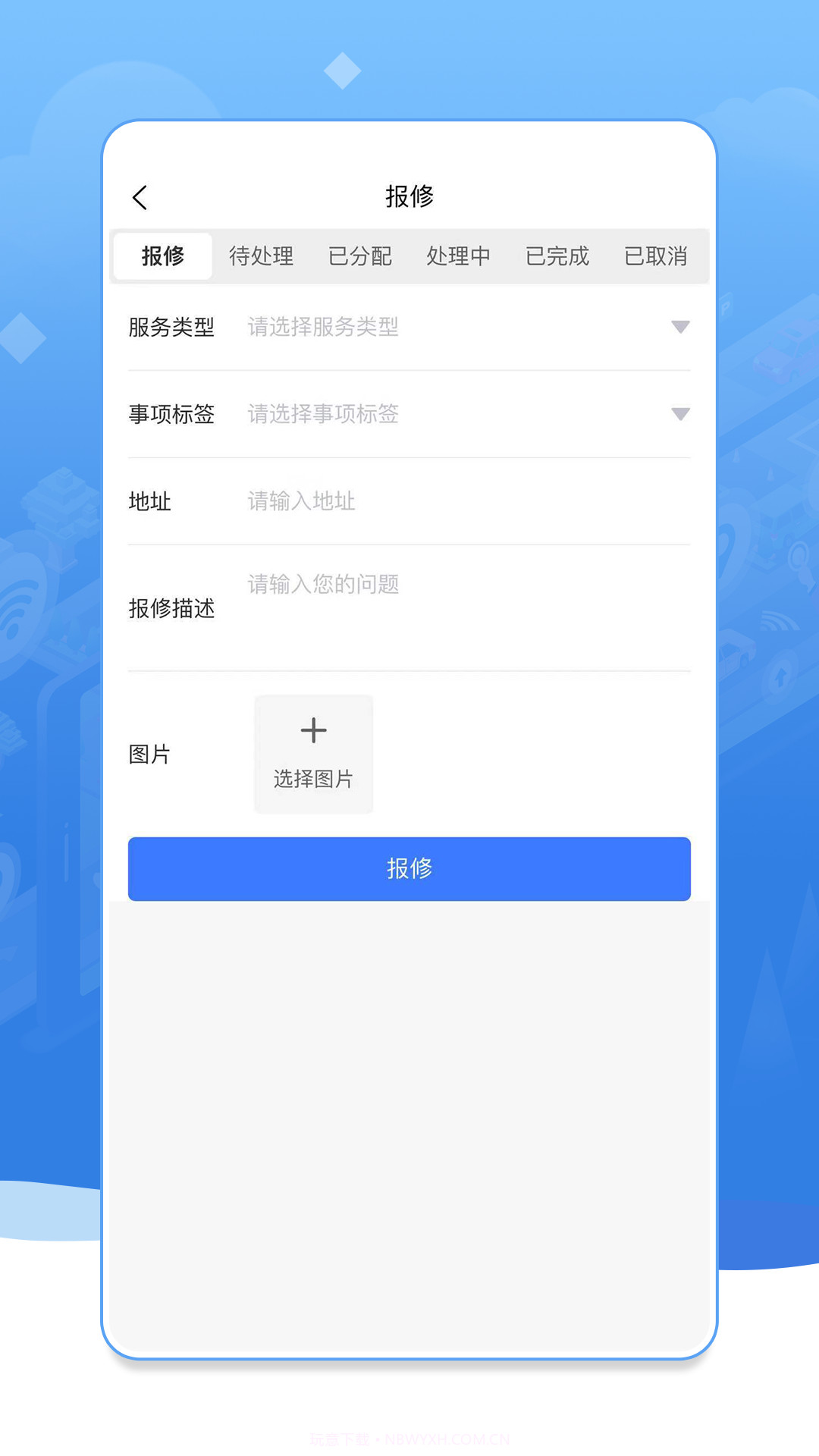Stay on the 报修 tab
Screen dimensions: 819x1456
pyautogui.click(x=162, y=257)
